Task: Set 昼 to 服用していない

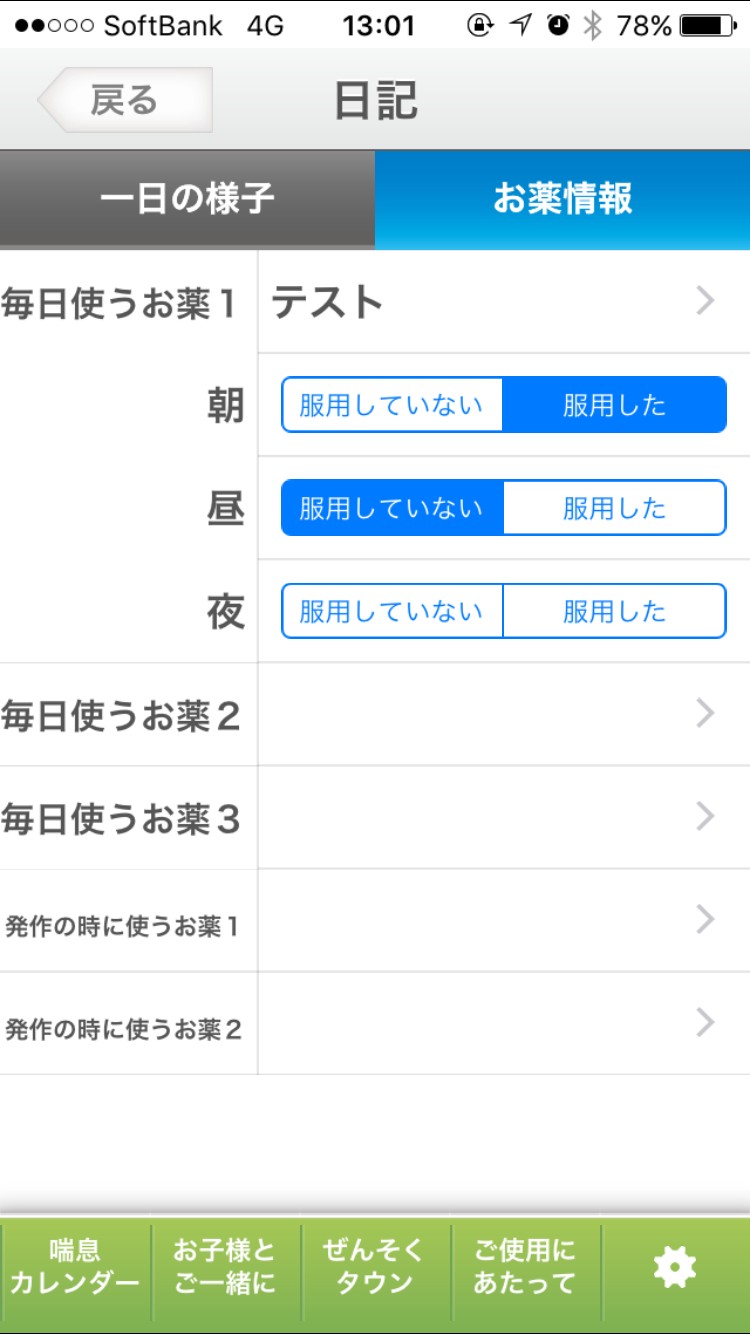Action: pos(392,508)
